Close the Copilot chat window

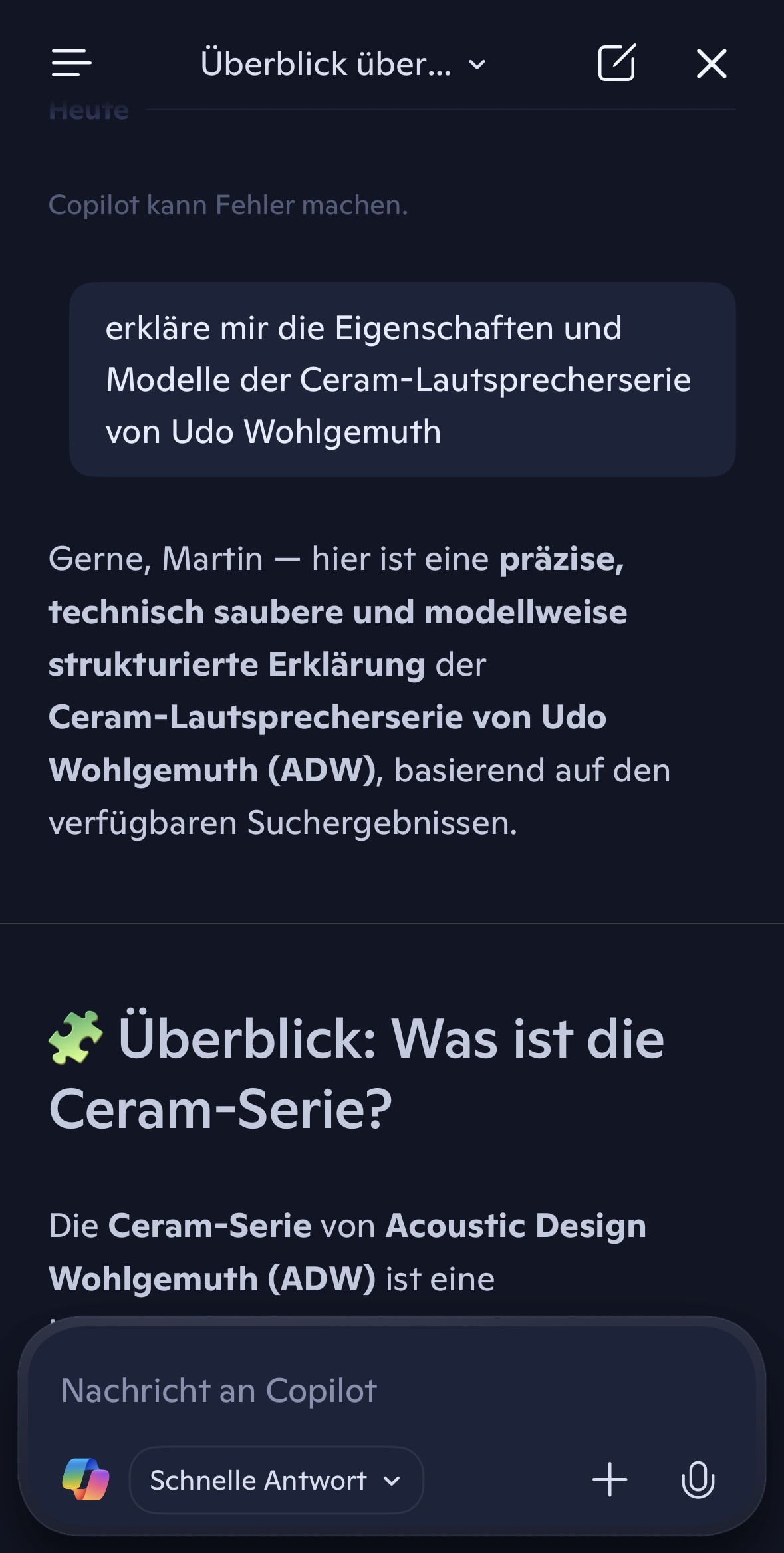[711, 64]
